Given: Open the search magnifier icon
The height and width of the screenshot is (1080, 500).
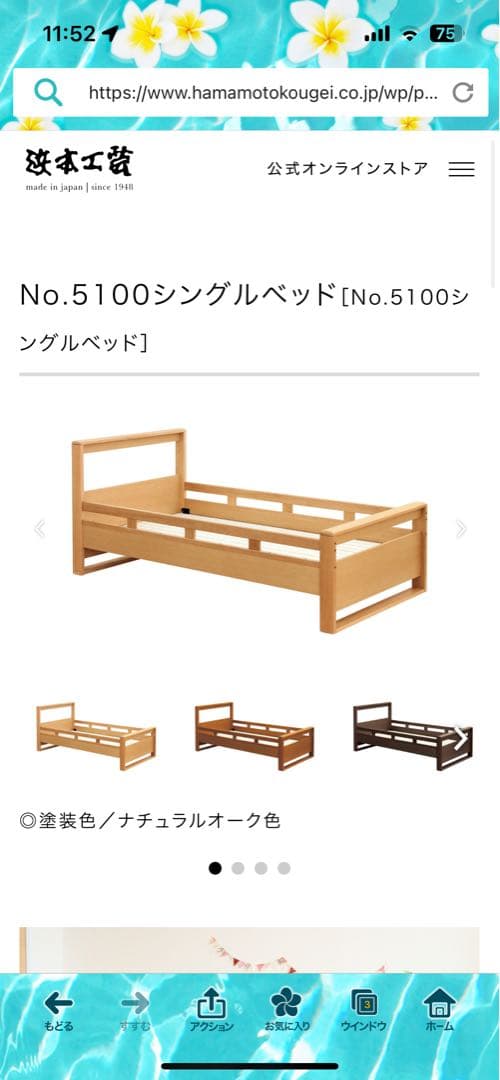Looking at the screenshot, I should 48,92.
